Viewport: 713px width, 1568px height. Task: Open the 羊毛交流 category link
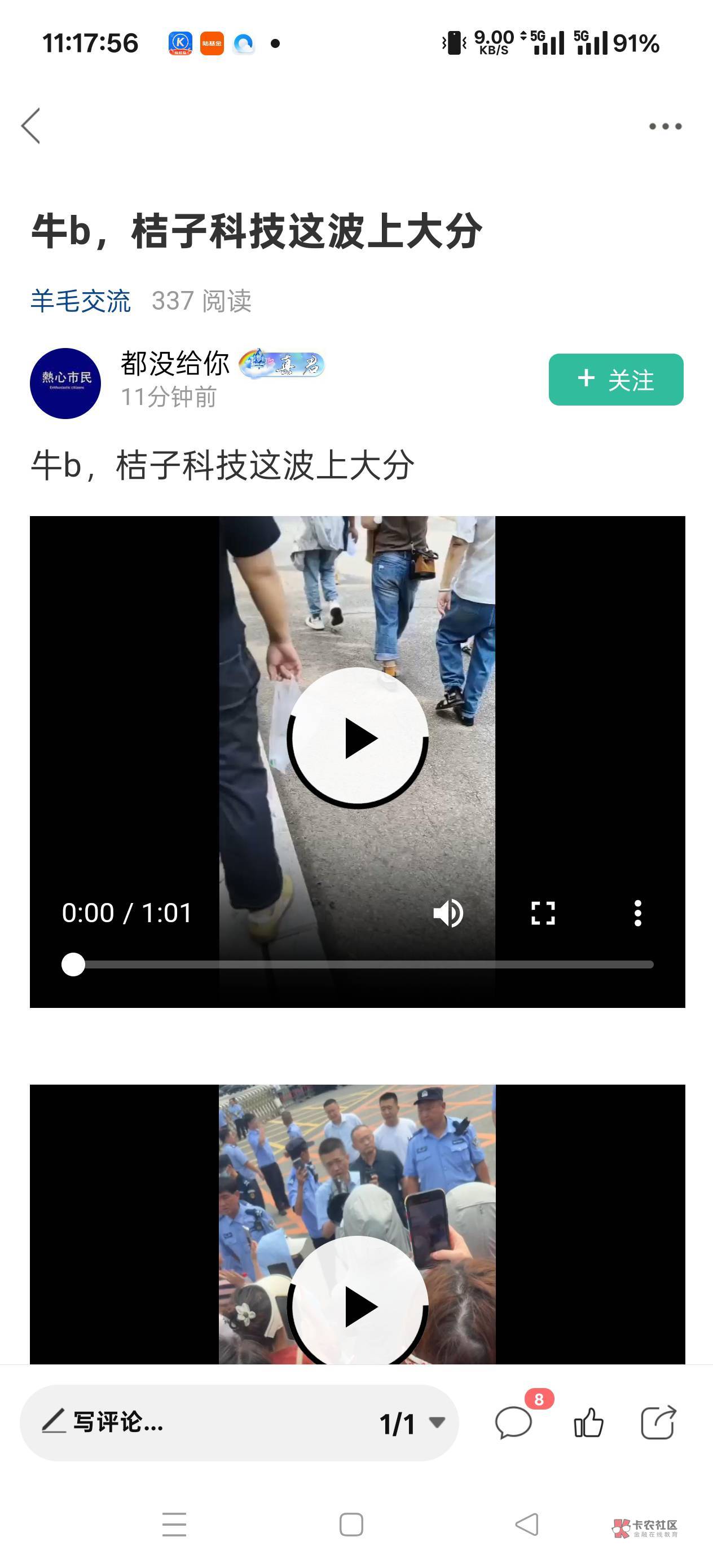80,301
